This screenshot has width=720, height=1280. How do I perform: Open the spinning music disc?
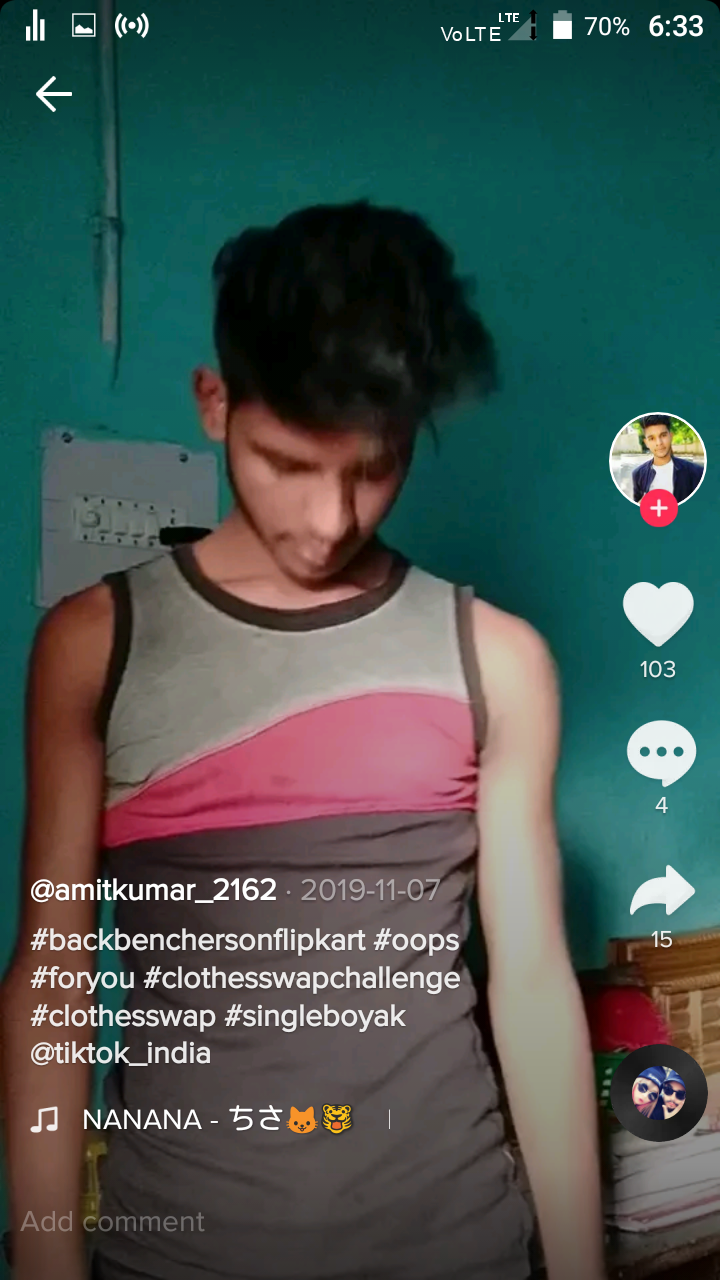(659, 1093)
